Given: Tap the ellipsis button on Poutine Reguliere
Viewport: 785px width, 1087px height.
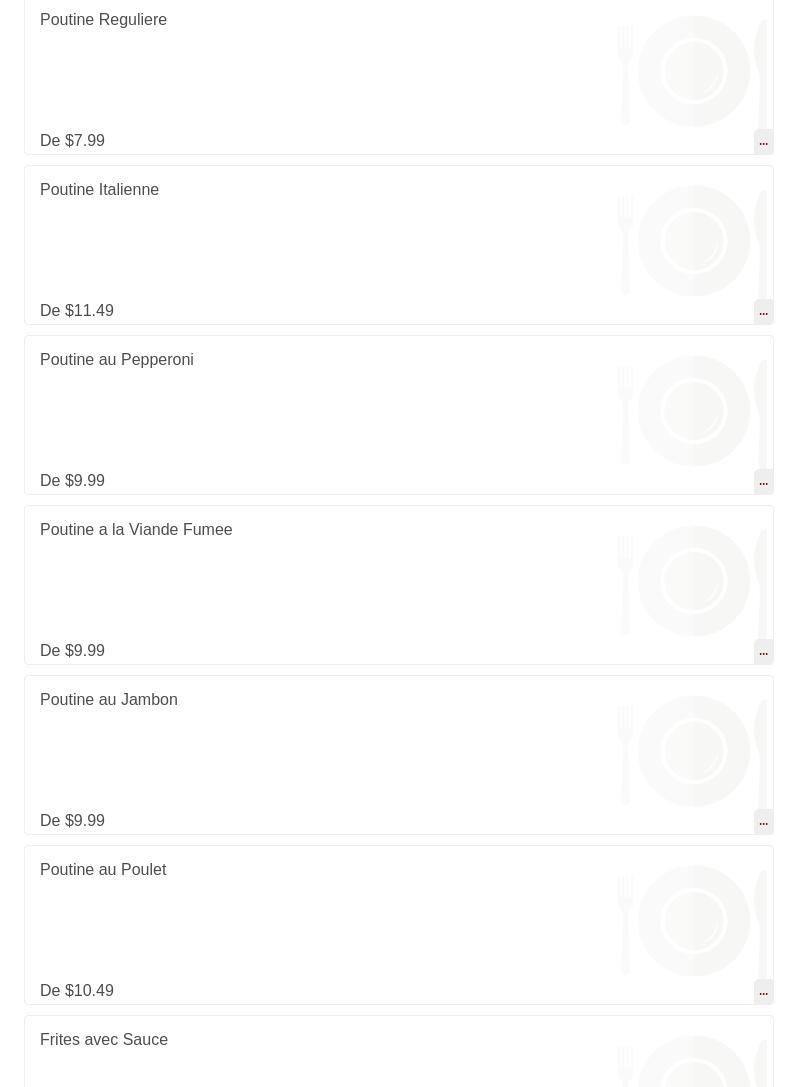Looking at the screenshot, I should [763, 142].
